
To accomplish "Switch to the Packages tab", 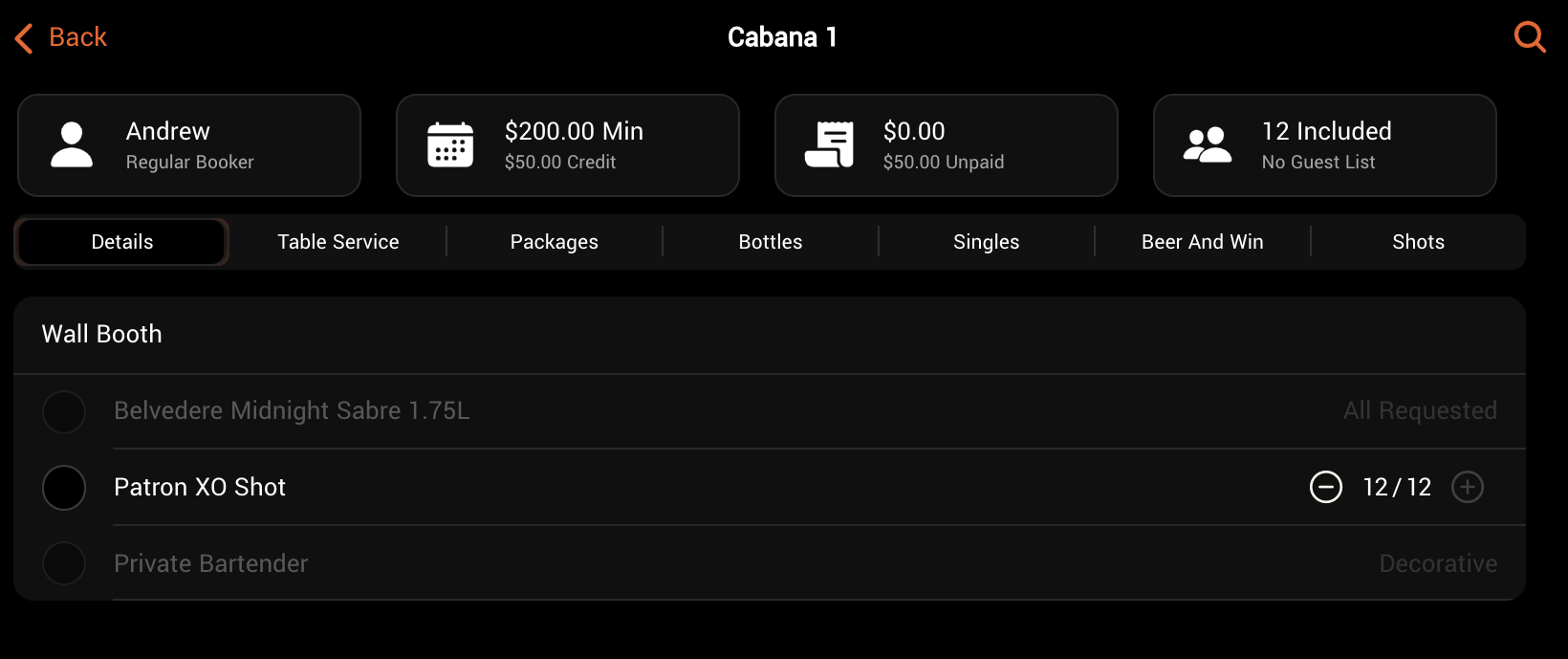I will (554, 242).
